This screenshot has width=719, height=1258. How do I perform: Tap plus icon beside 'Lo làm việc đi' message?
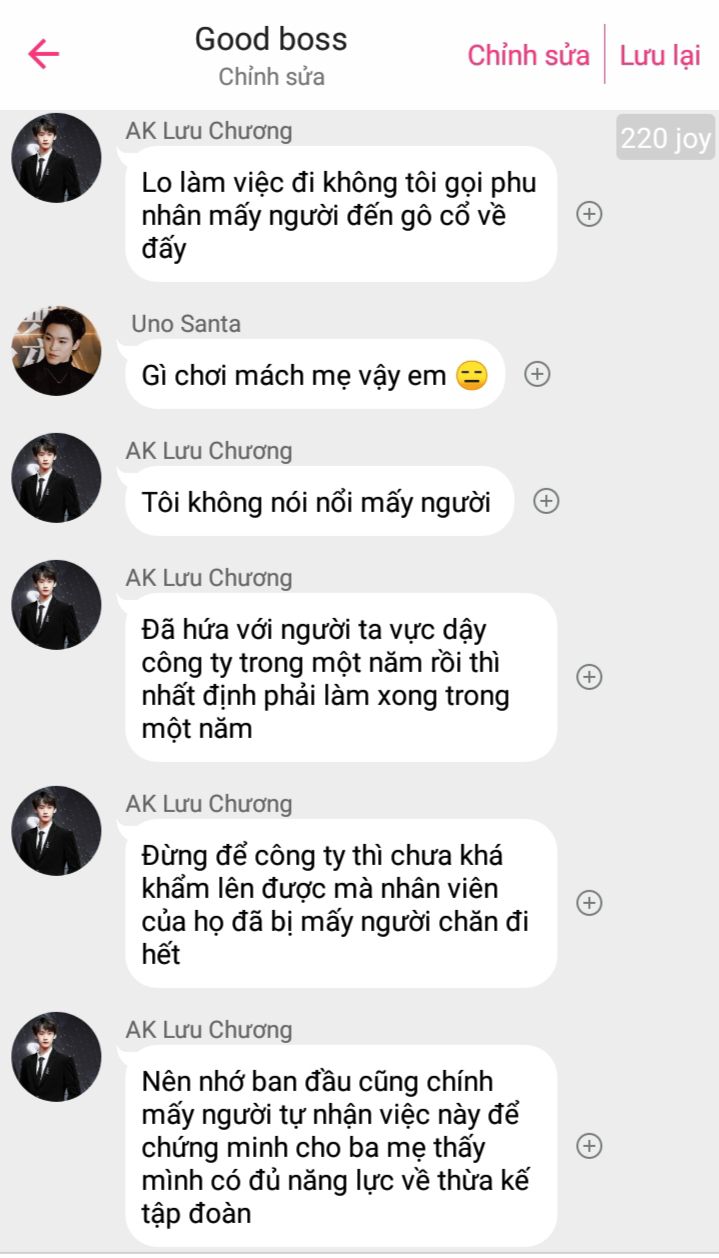(x=590, y=214)
